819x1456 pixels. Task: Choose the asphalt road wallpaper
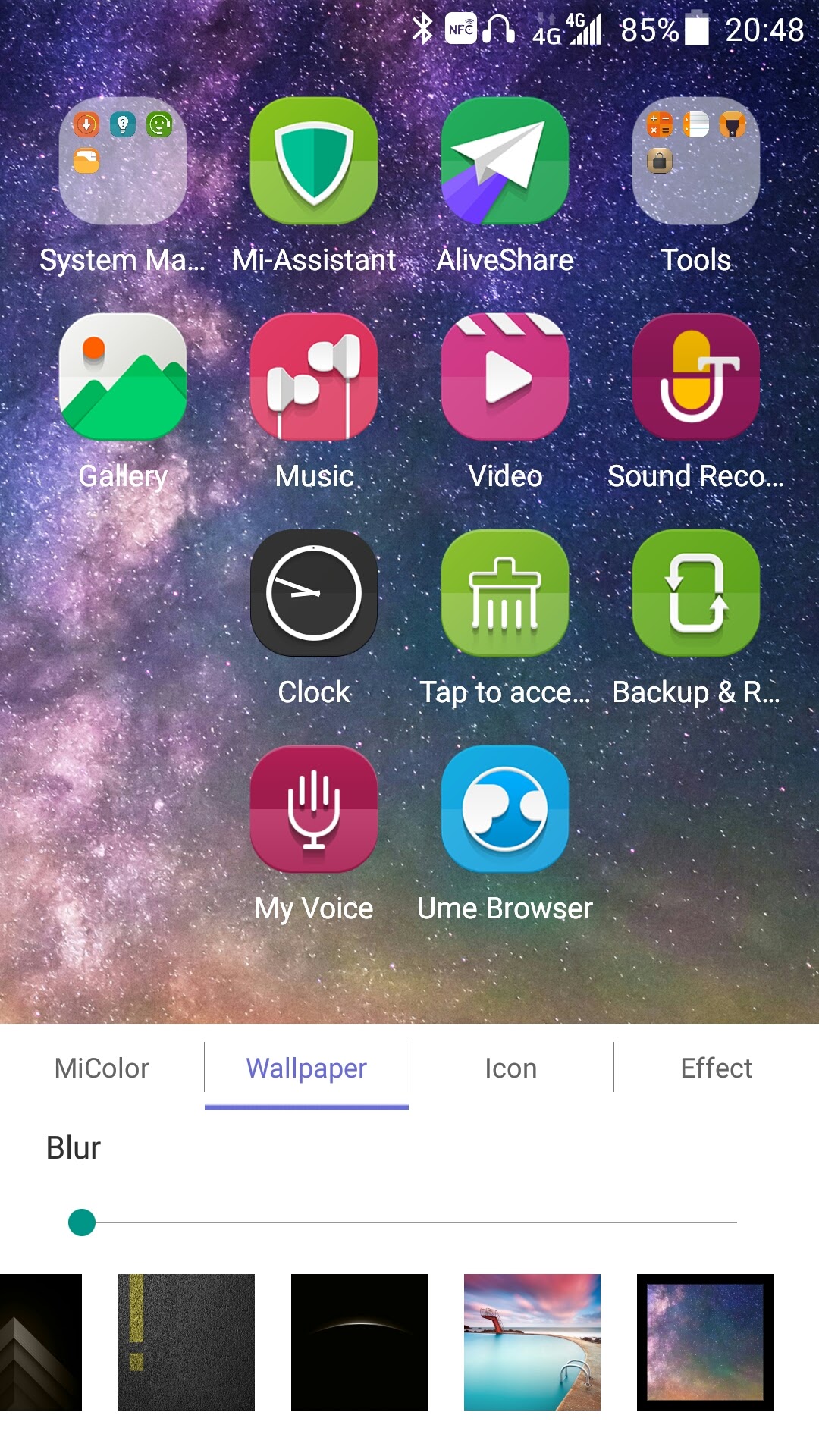[x=187, y=1342]
